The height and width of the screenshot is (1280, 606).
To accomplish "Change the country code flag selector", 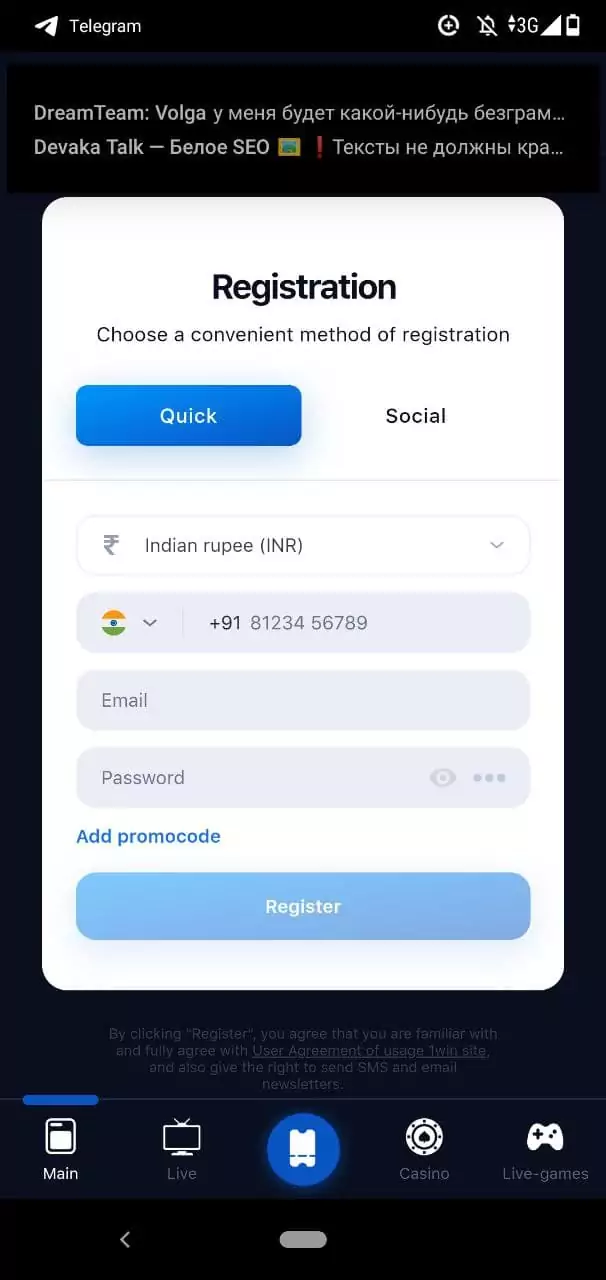I will pyautogui.click(x=129, y=623).
